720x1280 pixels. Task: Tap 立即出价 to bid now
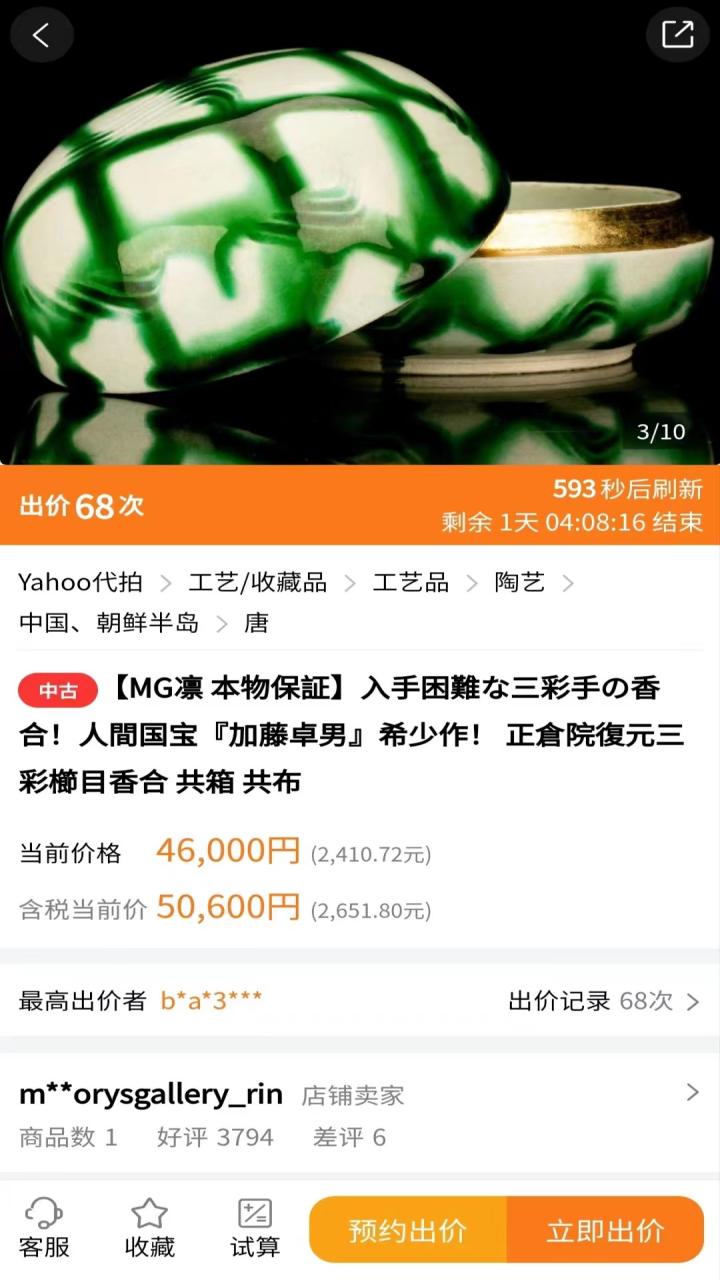click(x=605, y=1230)
